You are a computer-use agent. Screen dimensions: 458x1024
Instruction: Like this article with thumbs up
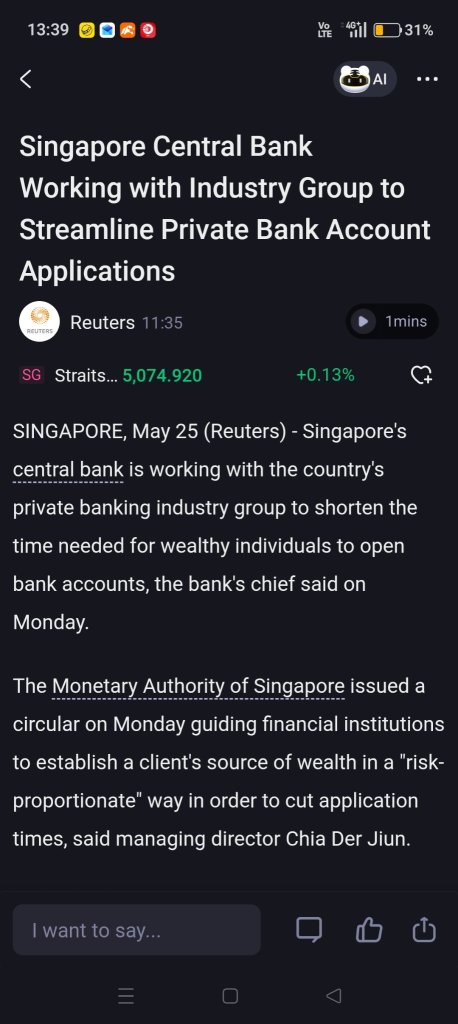pos(369,930)
